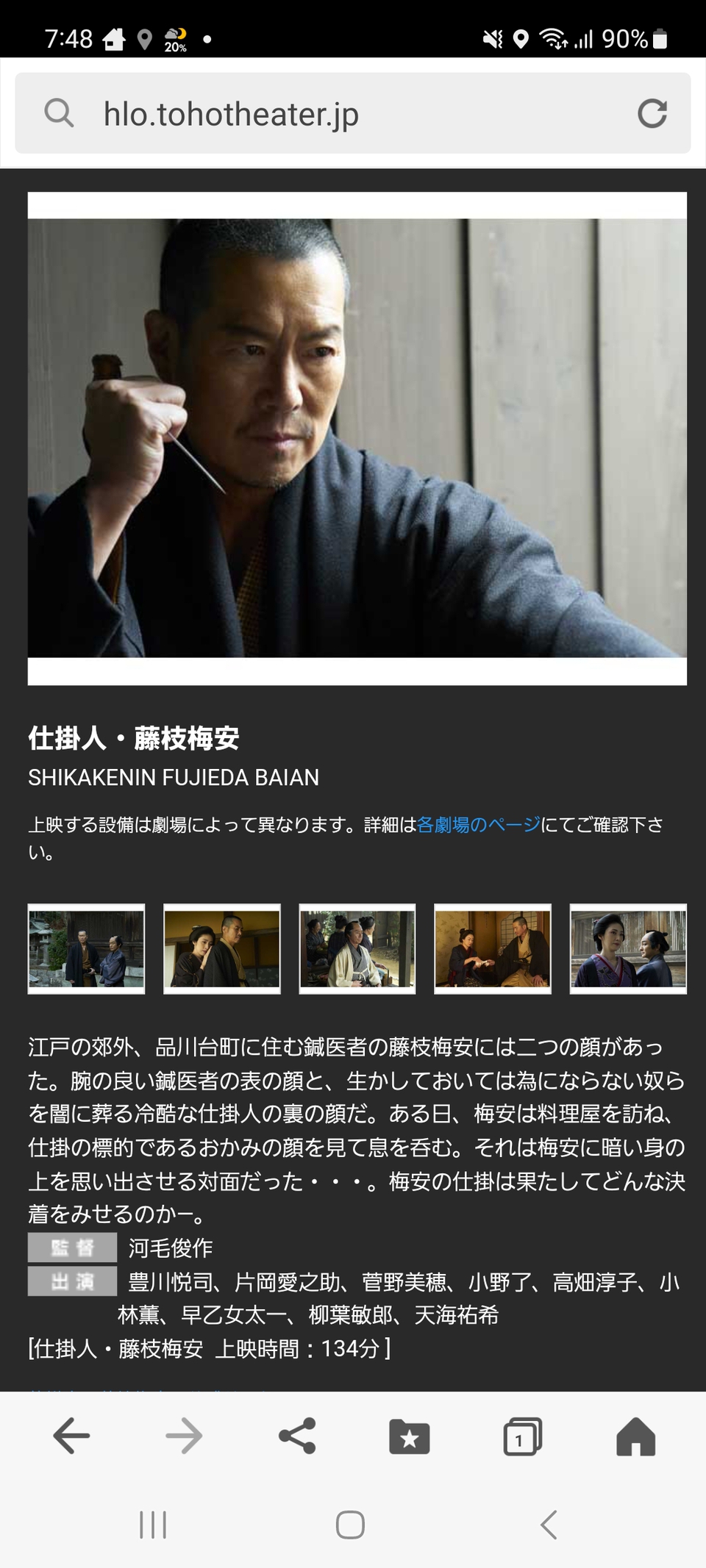The image size is (706, 1568).
Task: Open the browser tabs switcher
Action: 523,1436
